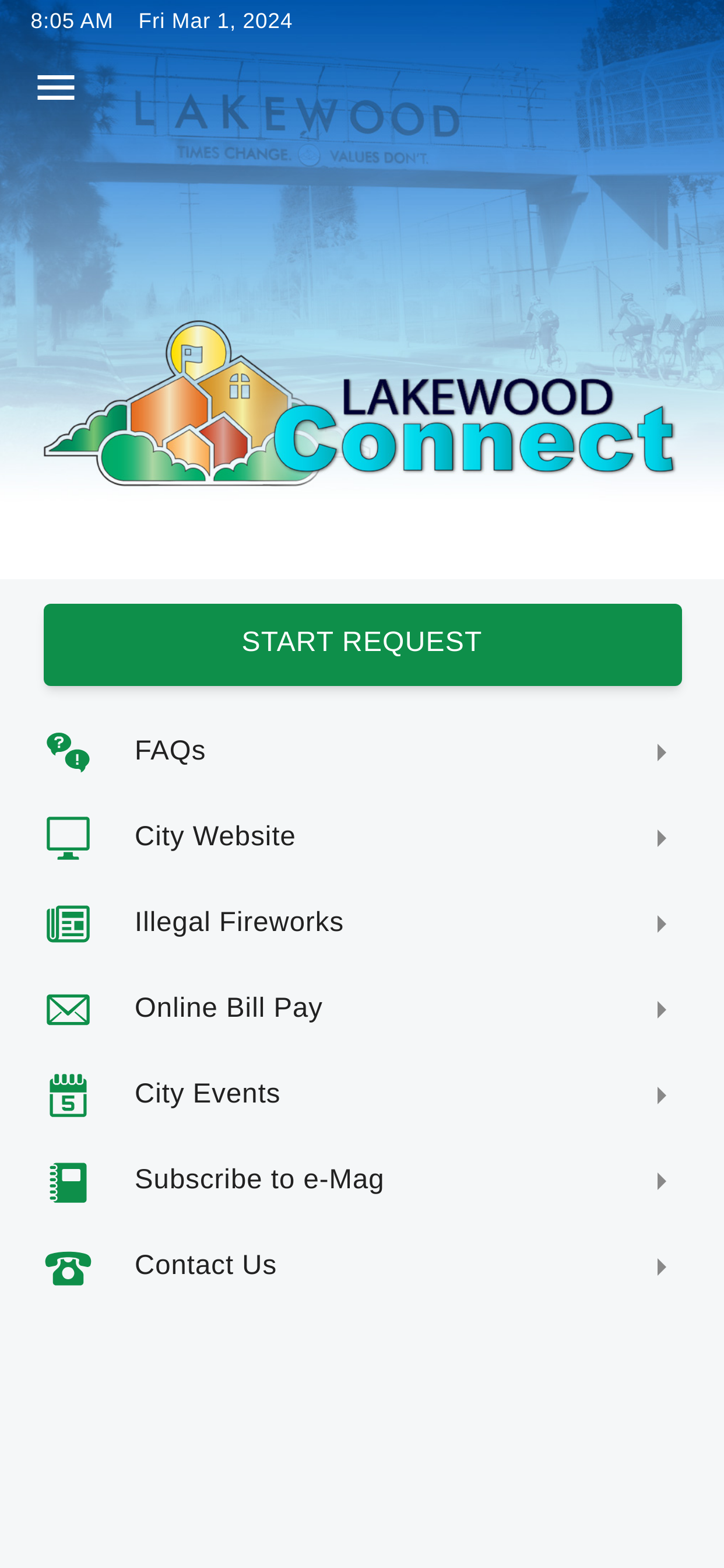Select the Subscribe to e-Mag magazine icon
724x1568 pixels.
click(67, 1180)
